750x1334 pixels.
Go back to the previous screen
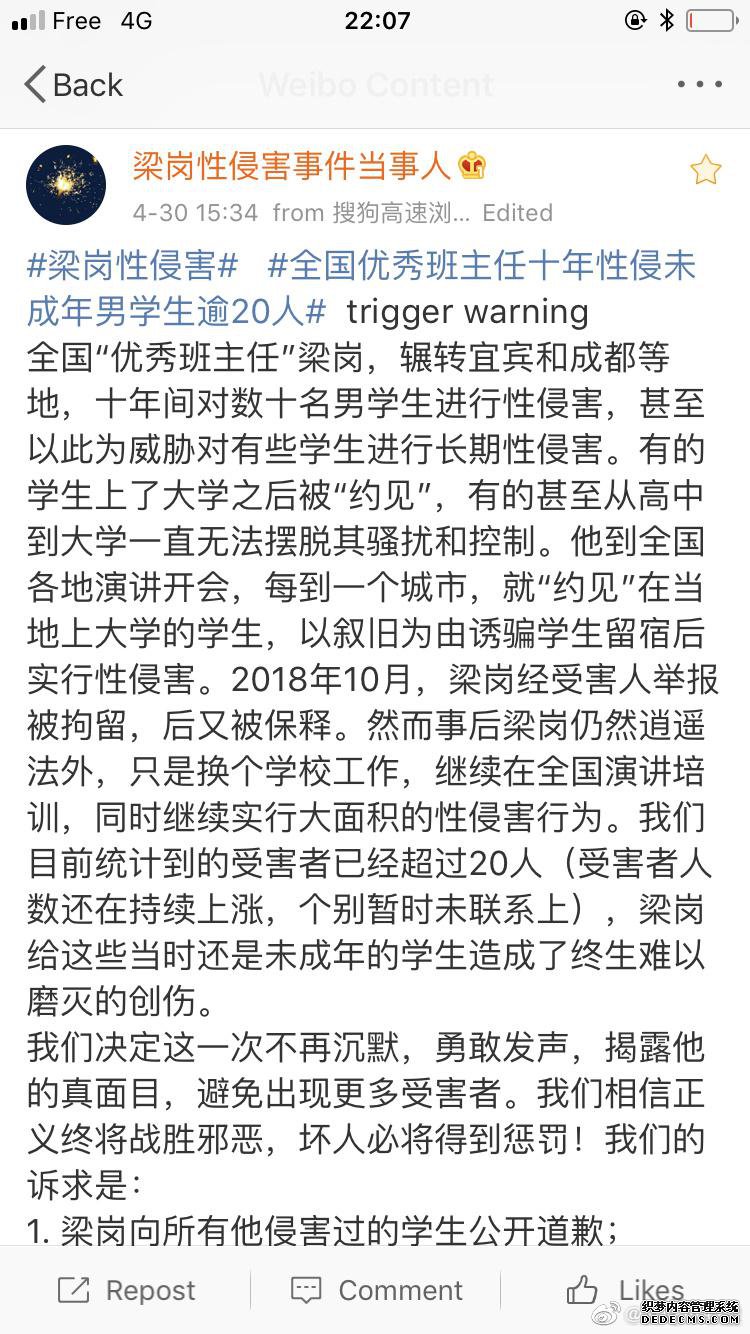click(x=73, y=85)
